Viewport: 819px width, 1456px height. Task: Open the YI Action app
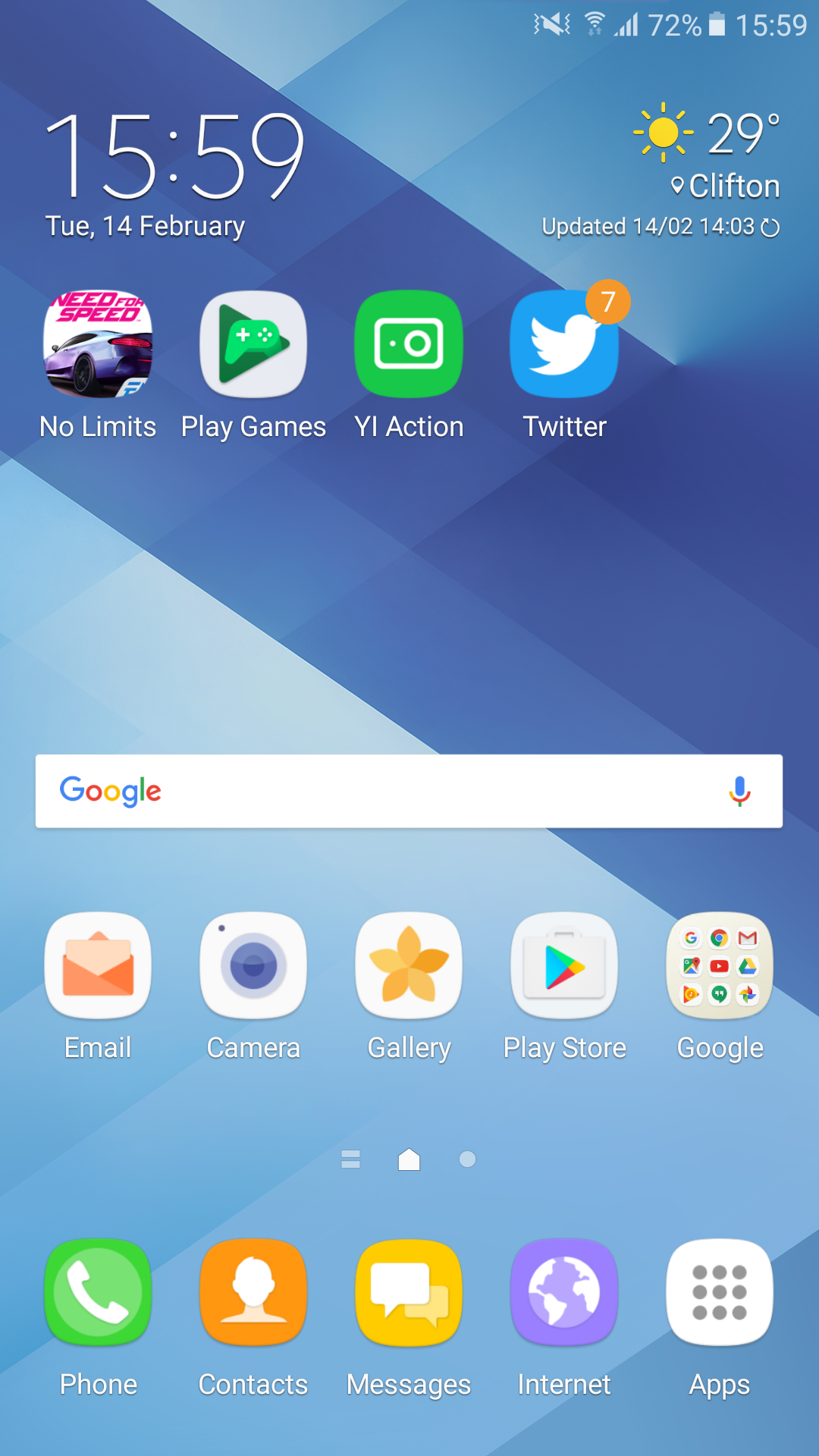[x=409, y=345]
